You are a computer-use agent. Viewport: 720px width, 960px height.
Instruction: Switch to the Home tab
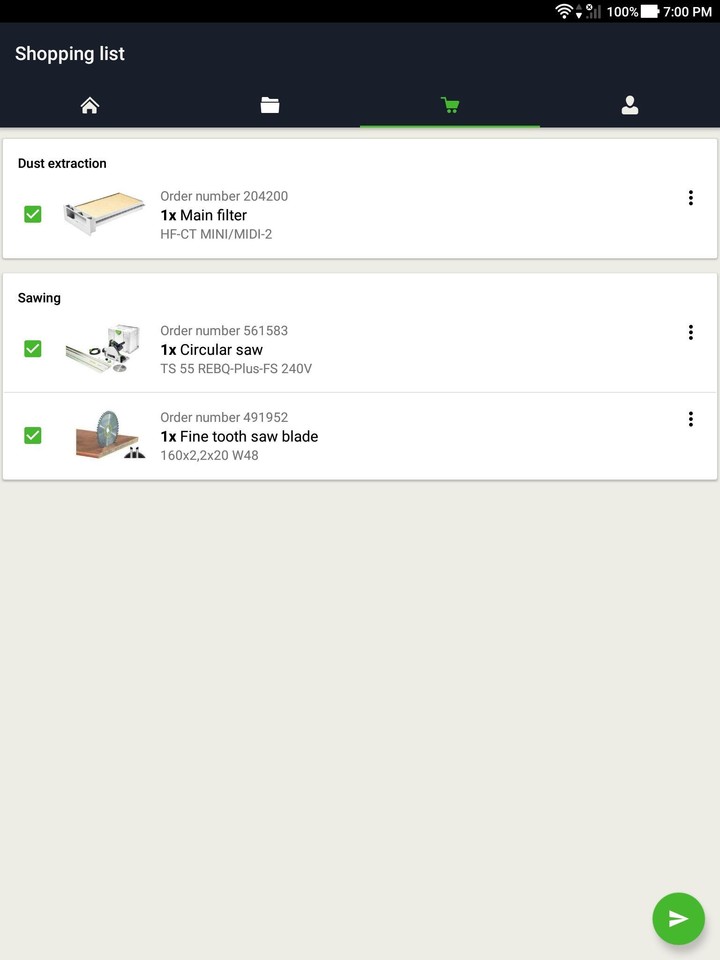pos(90,105)
